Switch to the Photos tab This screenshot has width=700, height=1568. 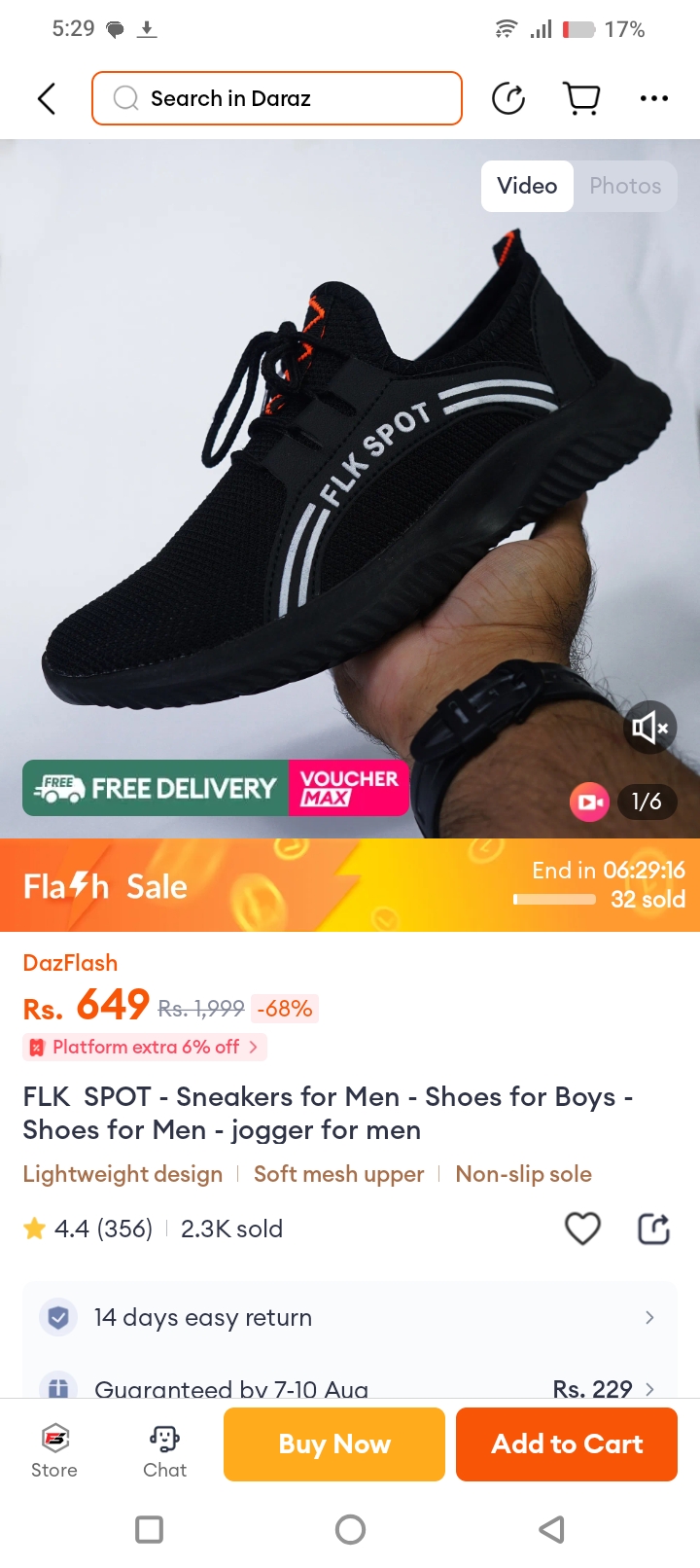(x=625, y=186)
